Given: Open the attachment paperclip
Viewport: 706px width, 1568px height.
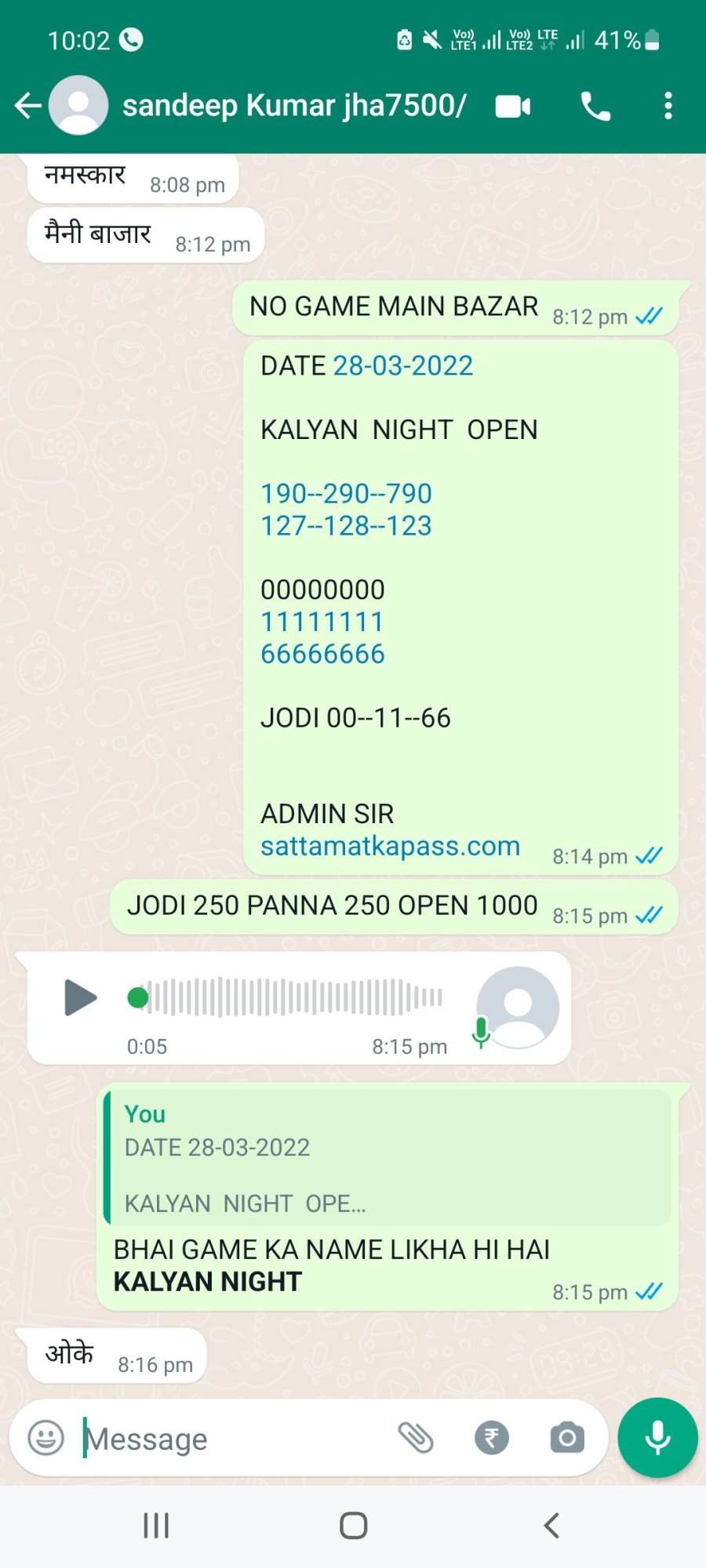Looking at the screenshot, I should 416,1438.
